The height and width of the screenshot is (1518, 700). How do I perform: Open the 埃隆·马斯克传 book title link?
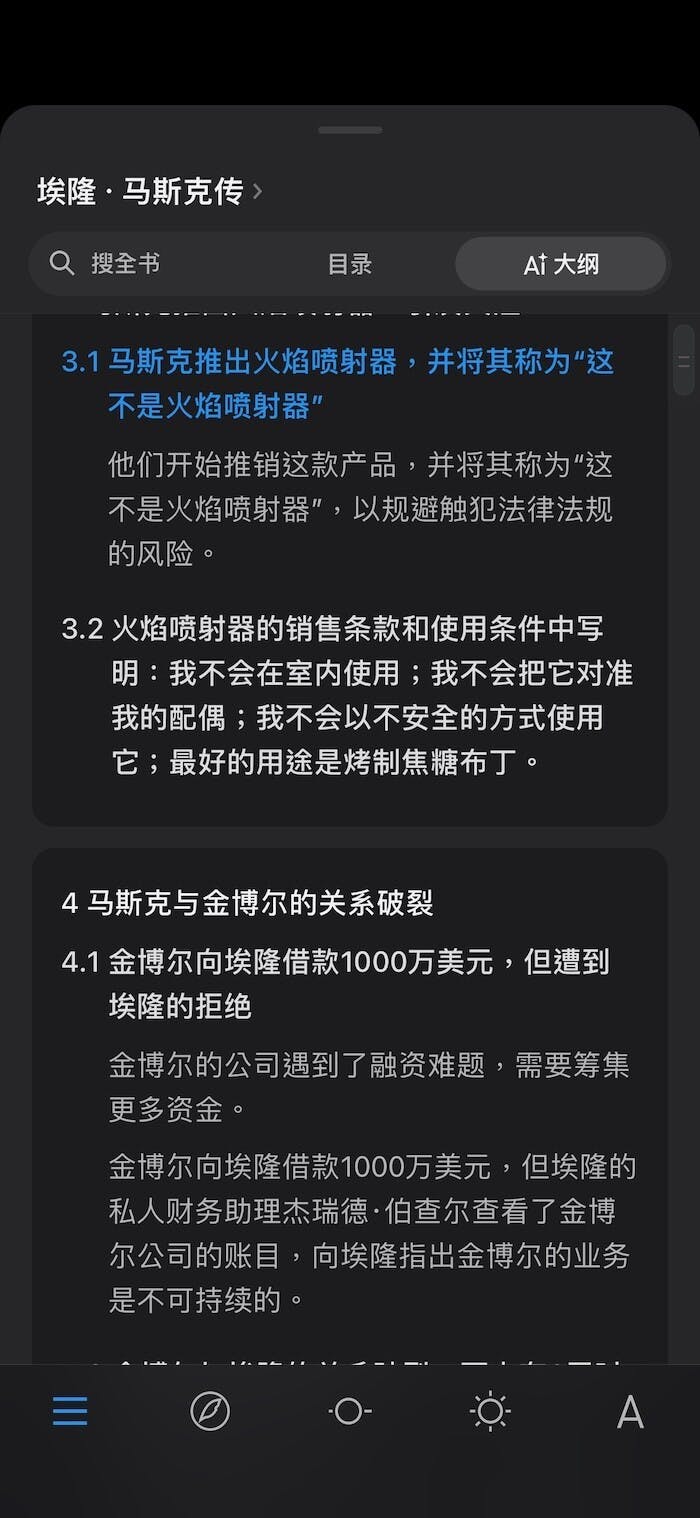coord(150,191)
